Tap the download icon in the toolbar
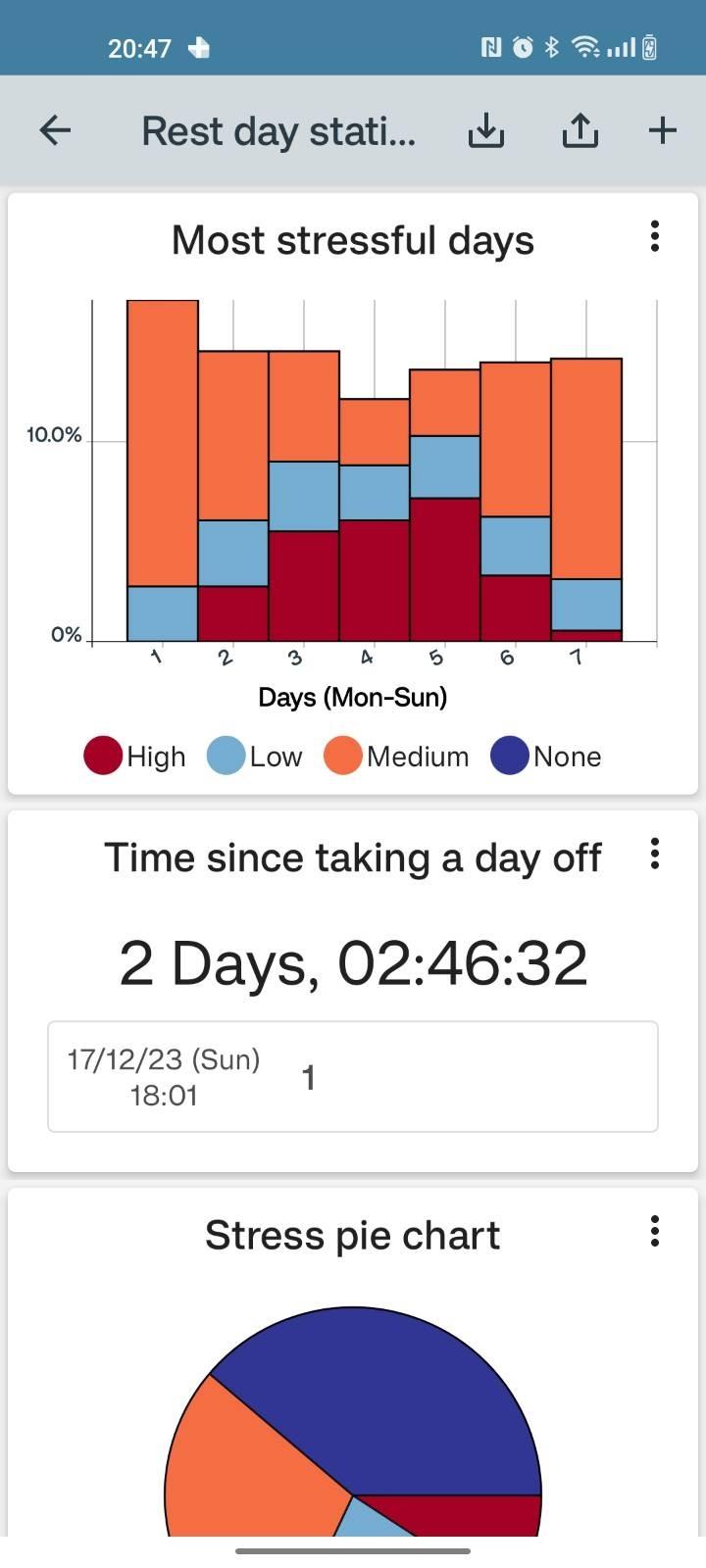 pos(485,130)
